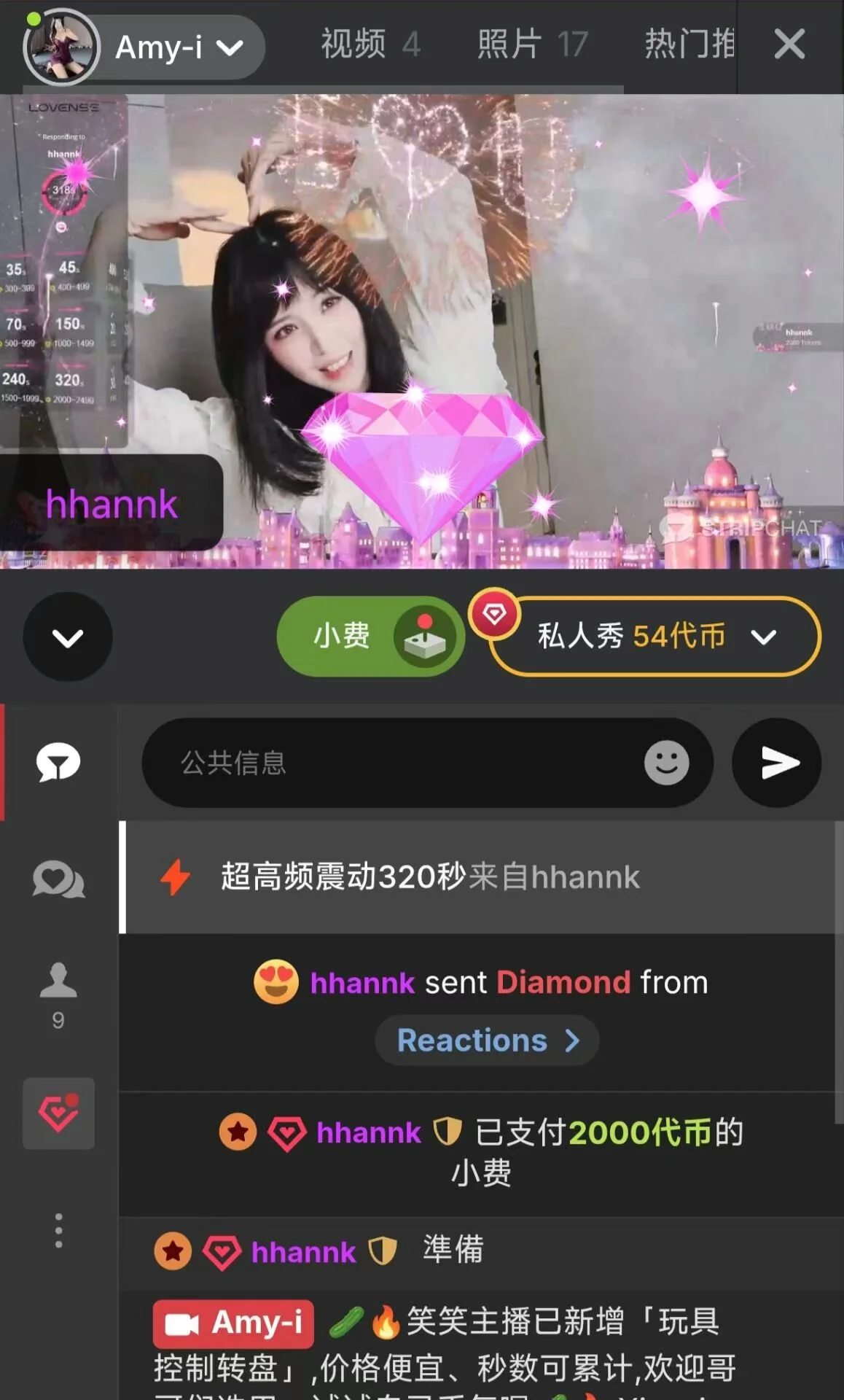Open the private messages tab

pyautogui.click(x=58, y=879)
